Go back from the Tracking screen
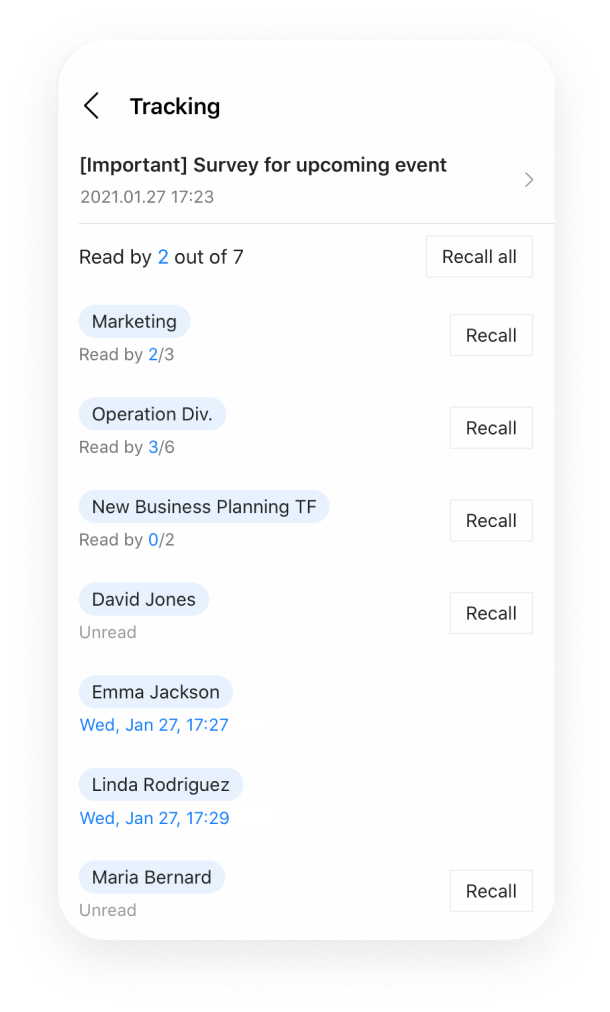 [x=91, y=106]
